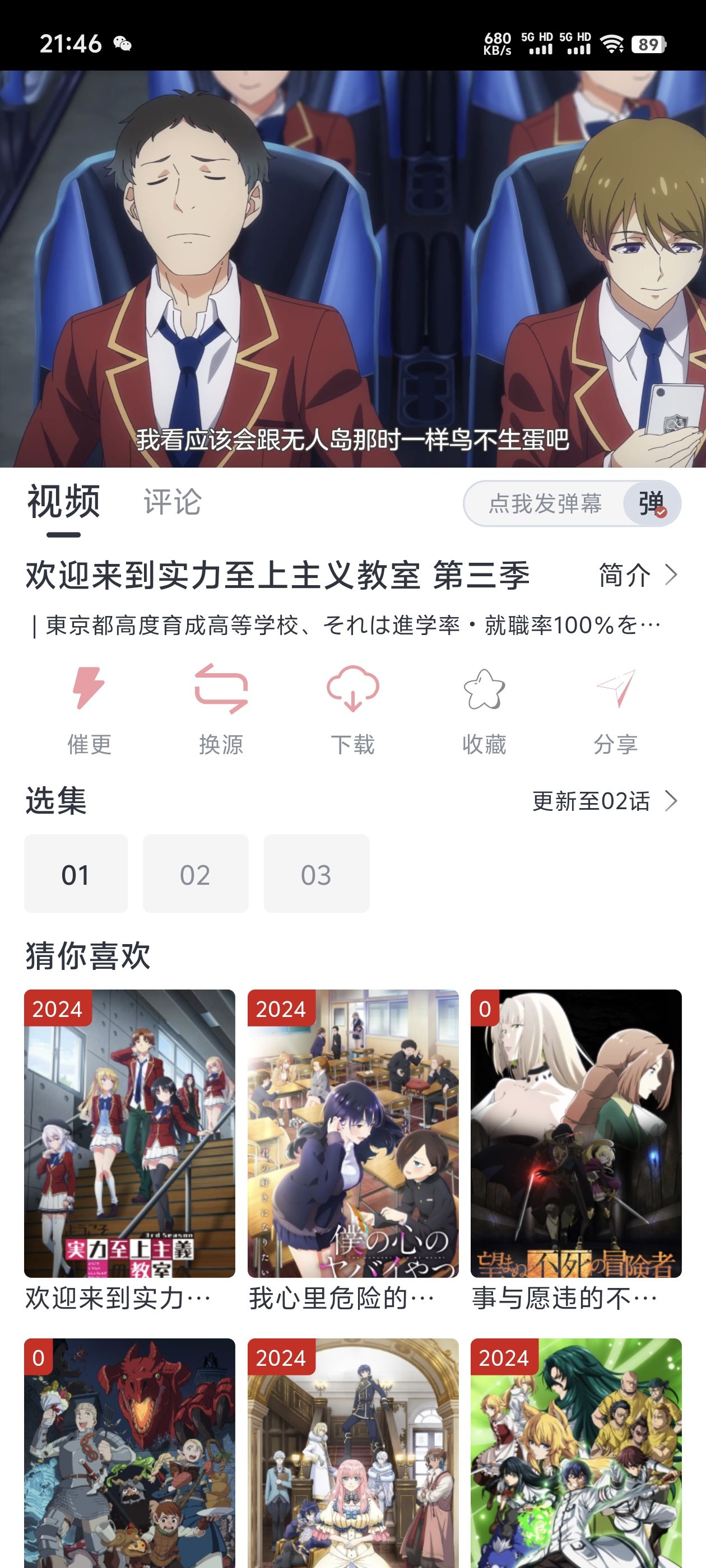
Task: Play episode 02
Action: pyautogui.click(x=196, y=874)
